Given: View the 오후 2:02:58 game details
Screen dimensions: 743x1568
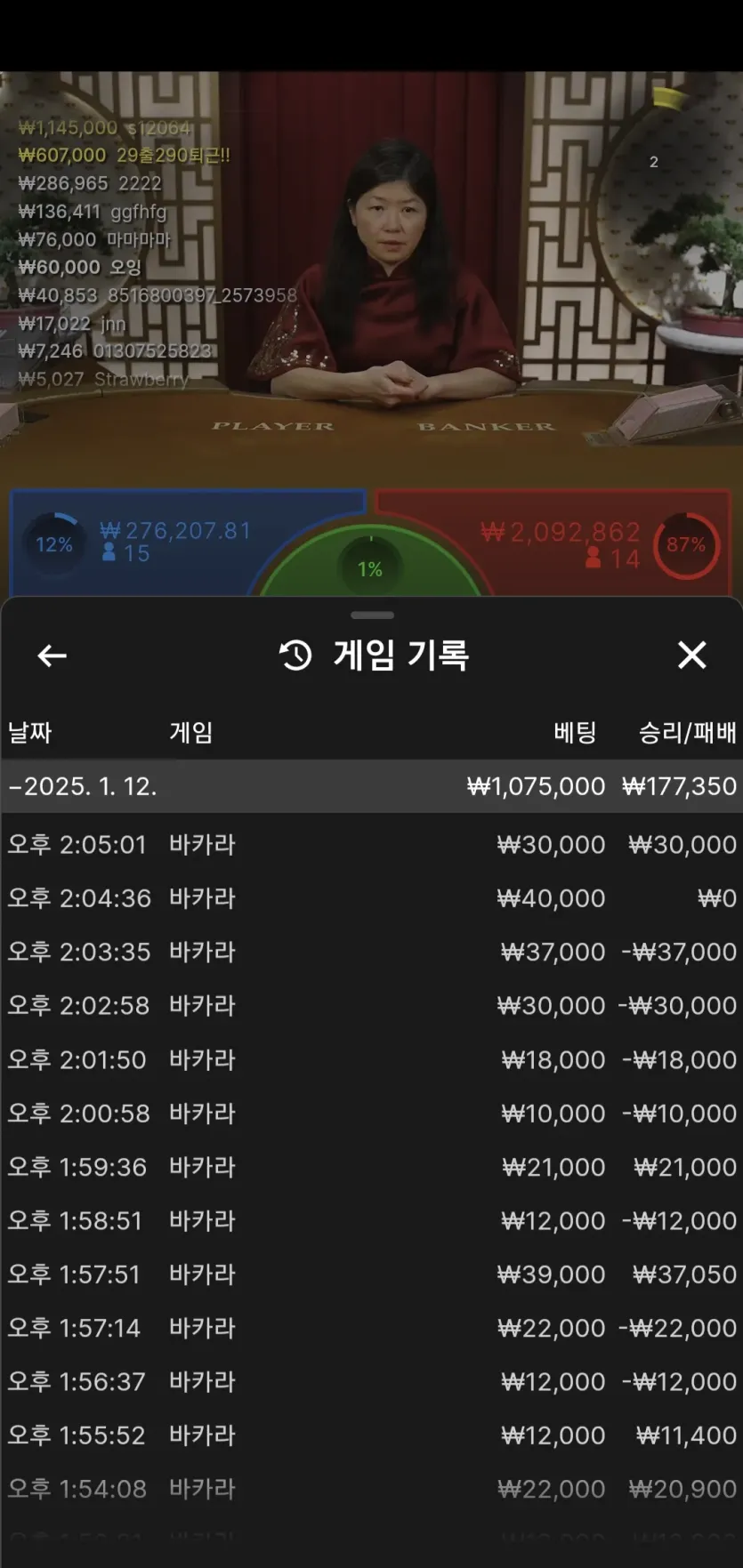Looking at the screenshot, I should [x=371, y=1005].
